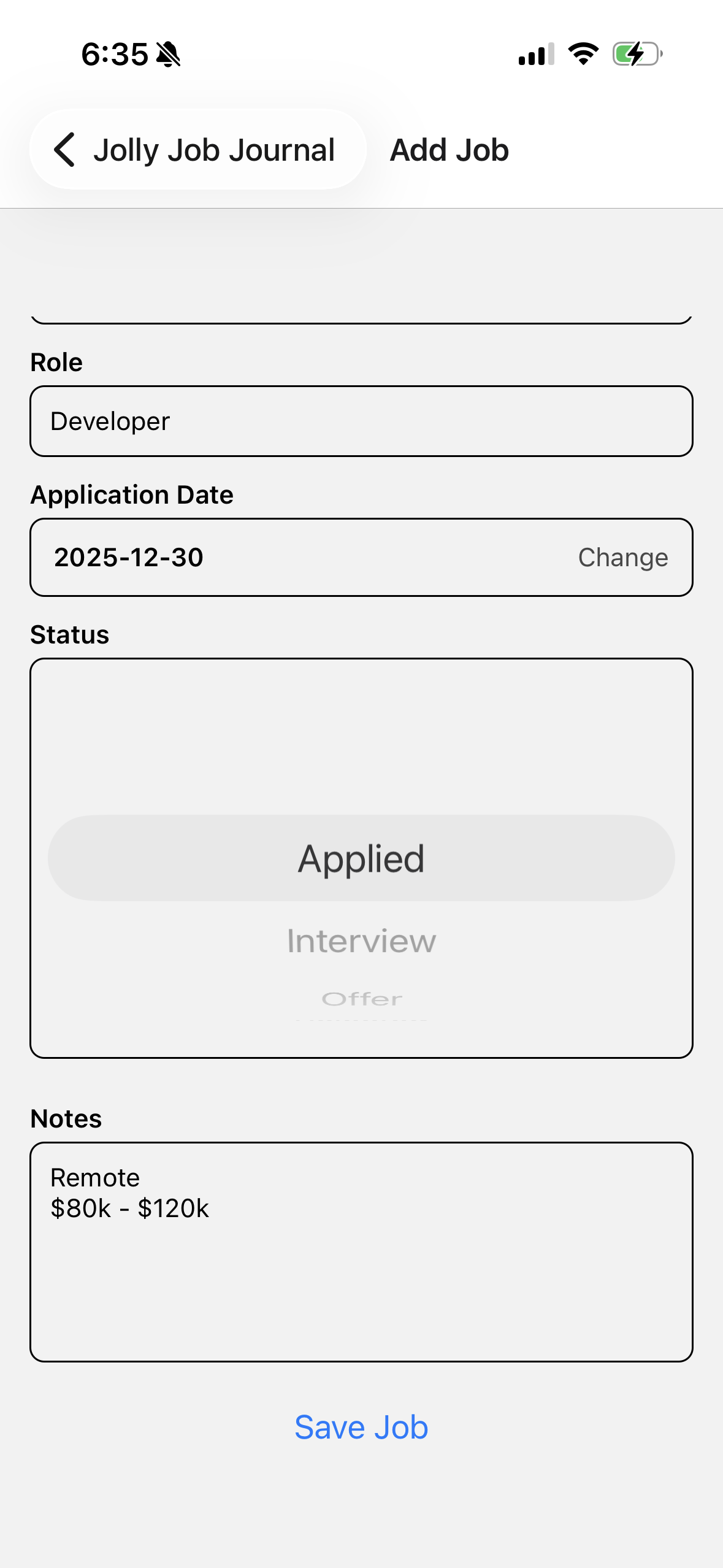Tap the cellular signal strength icon
Viewport: 723px width, 1568px height.
click(535, 55)
